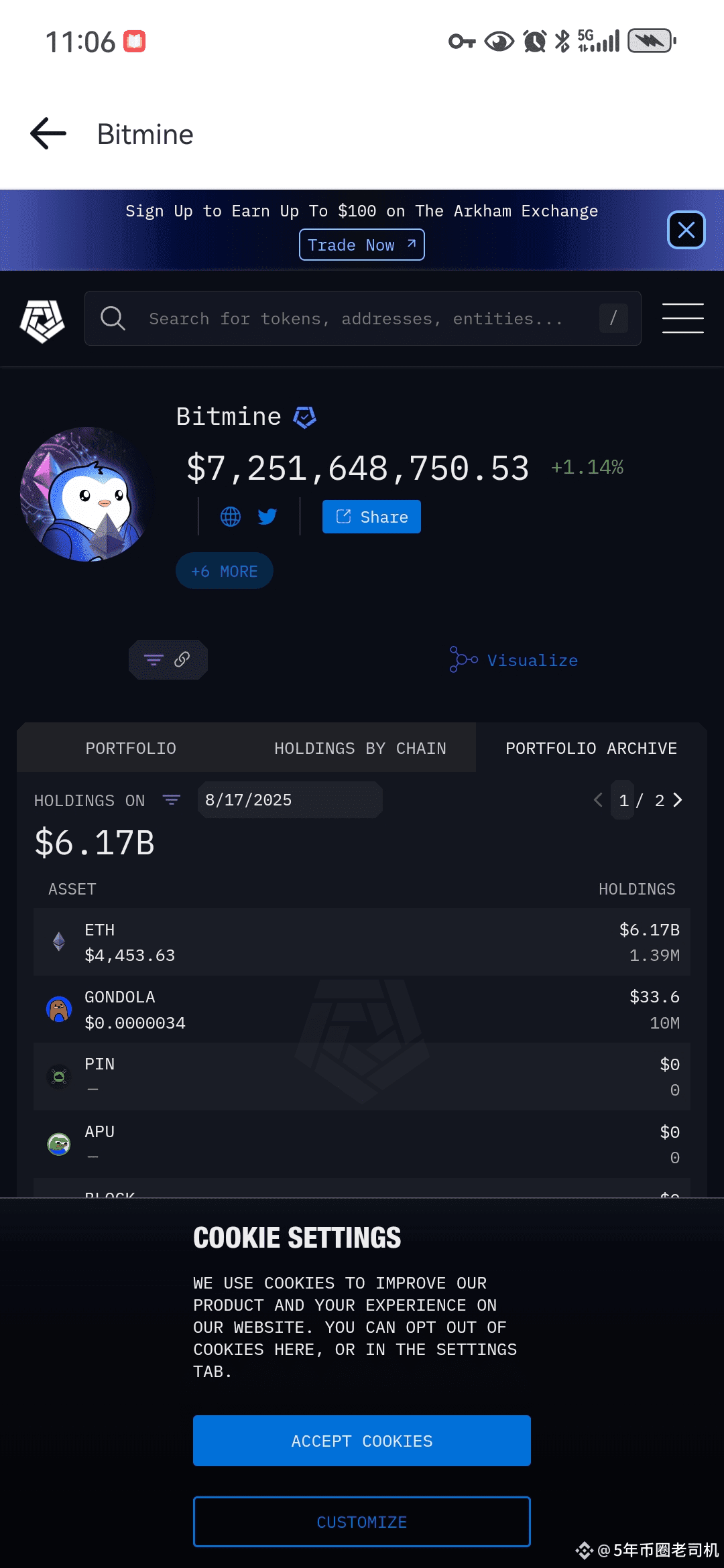Share the Bitmine entity page
Image resolution: width=724 pixels, height=1568 pixels.
pyautogui.click(x=371, y=517)
